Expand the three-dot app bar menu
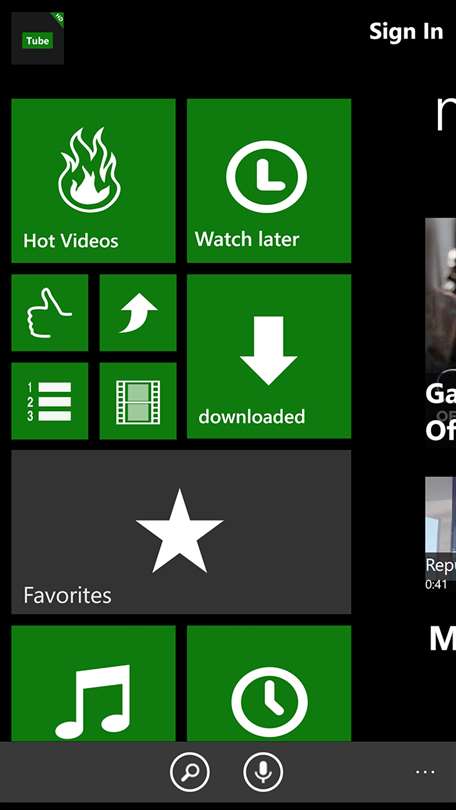 tap(425, 772)
